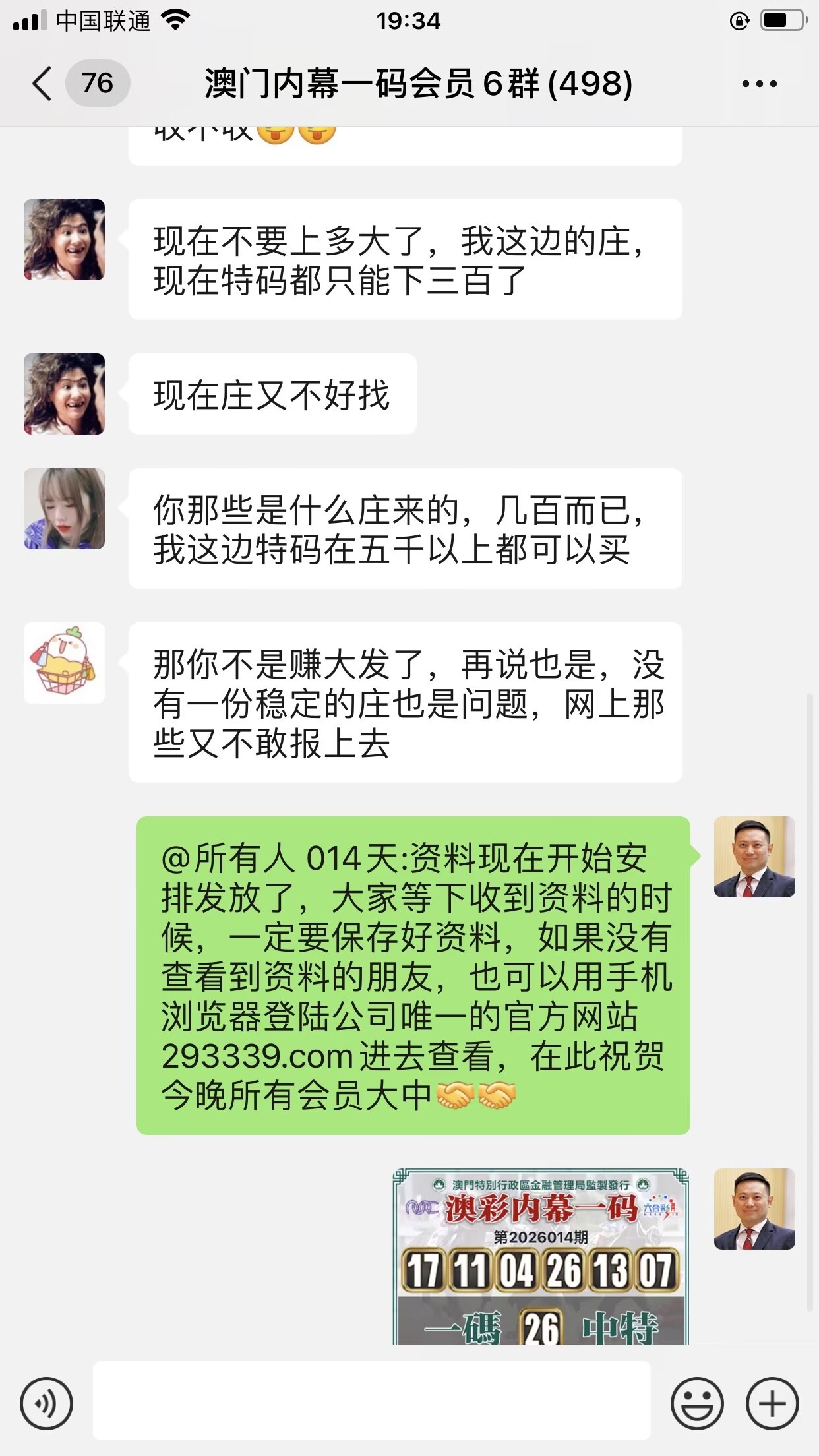This screenshot has width=819, height=1456.
Task: Open the plus attachment menu
Action: 772,1403
